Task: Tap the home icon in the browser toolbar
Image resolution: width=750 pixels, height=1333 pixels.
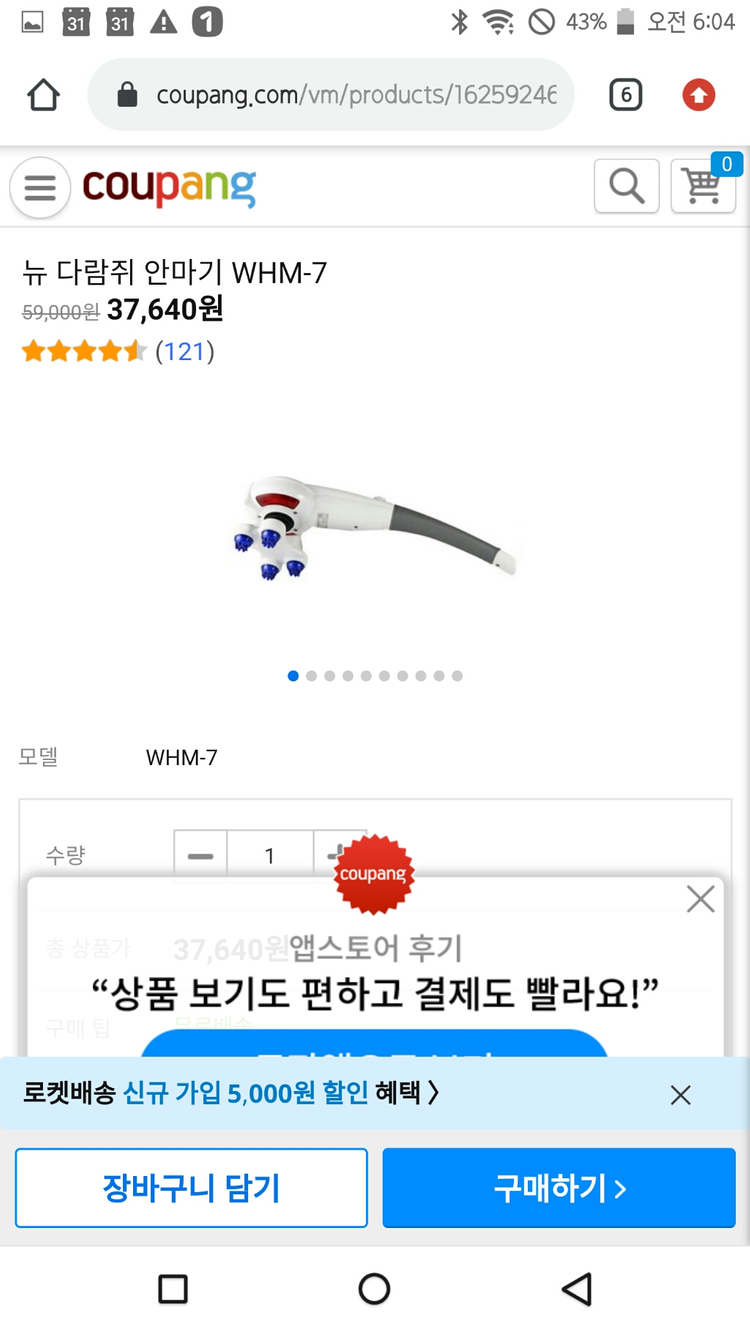Action: coord(43,94)
